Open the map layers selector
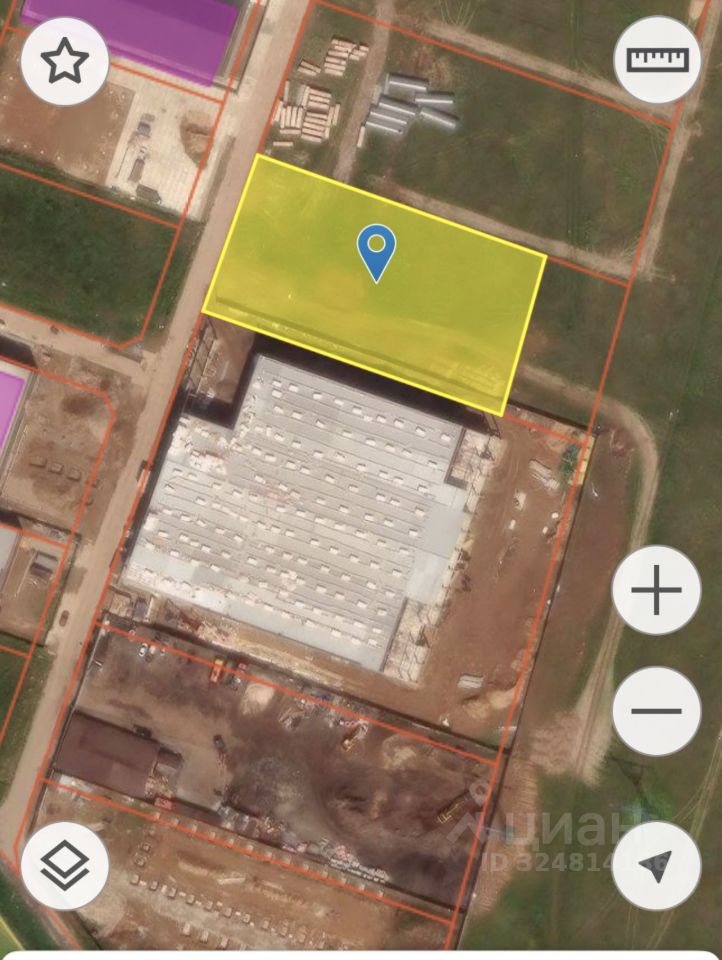The width and height of the screenshot is (722, 960). point(65,865)
